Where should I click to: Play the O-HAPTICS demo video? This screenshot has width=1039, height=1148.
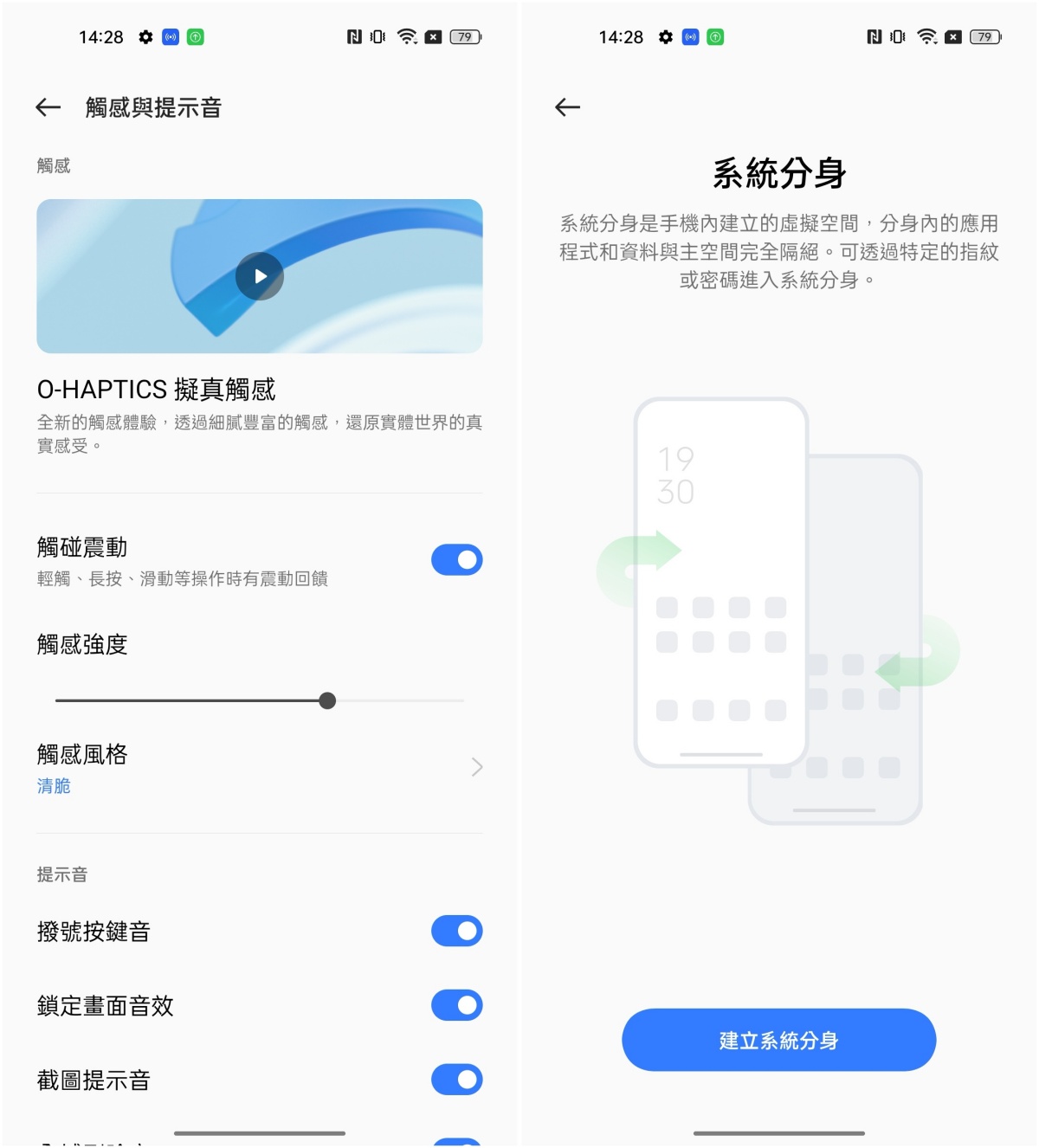[x=260, y=276]
